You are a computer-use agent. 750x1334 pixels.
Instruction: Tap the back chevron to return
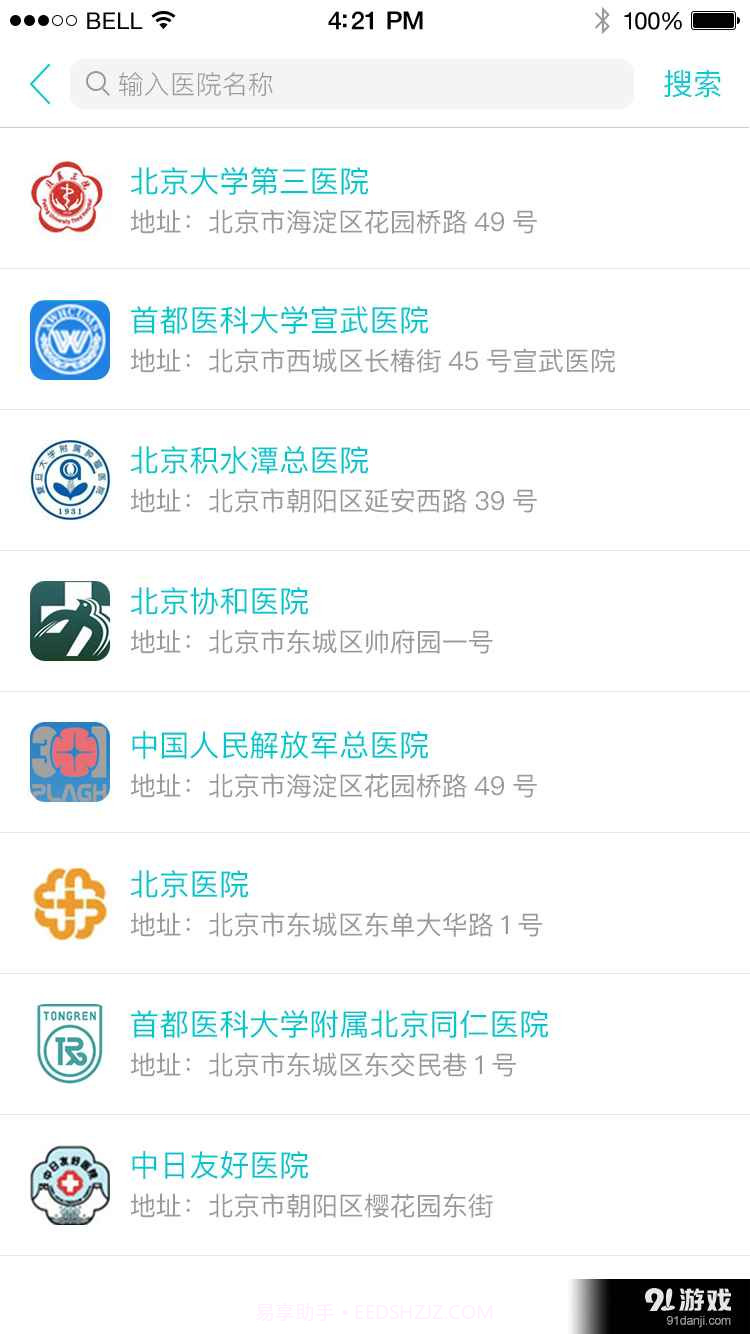[x=39, y=84]
